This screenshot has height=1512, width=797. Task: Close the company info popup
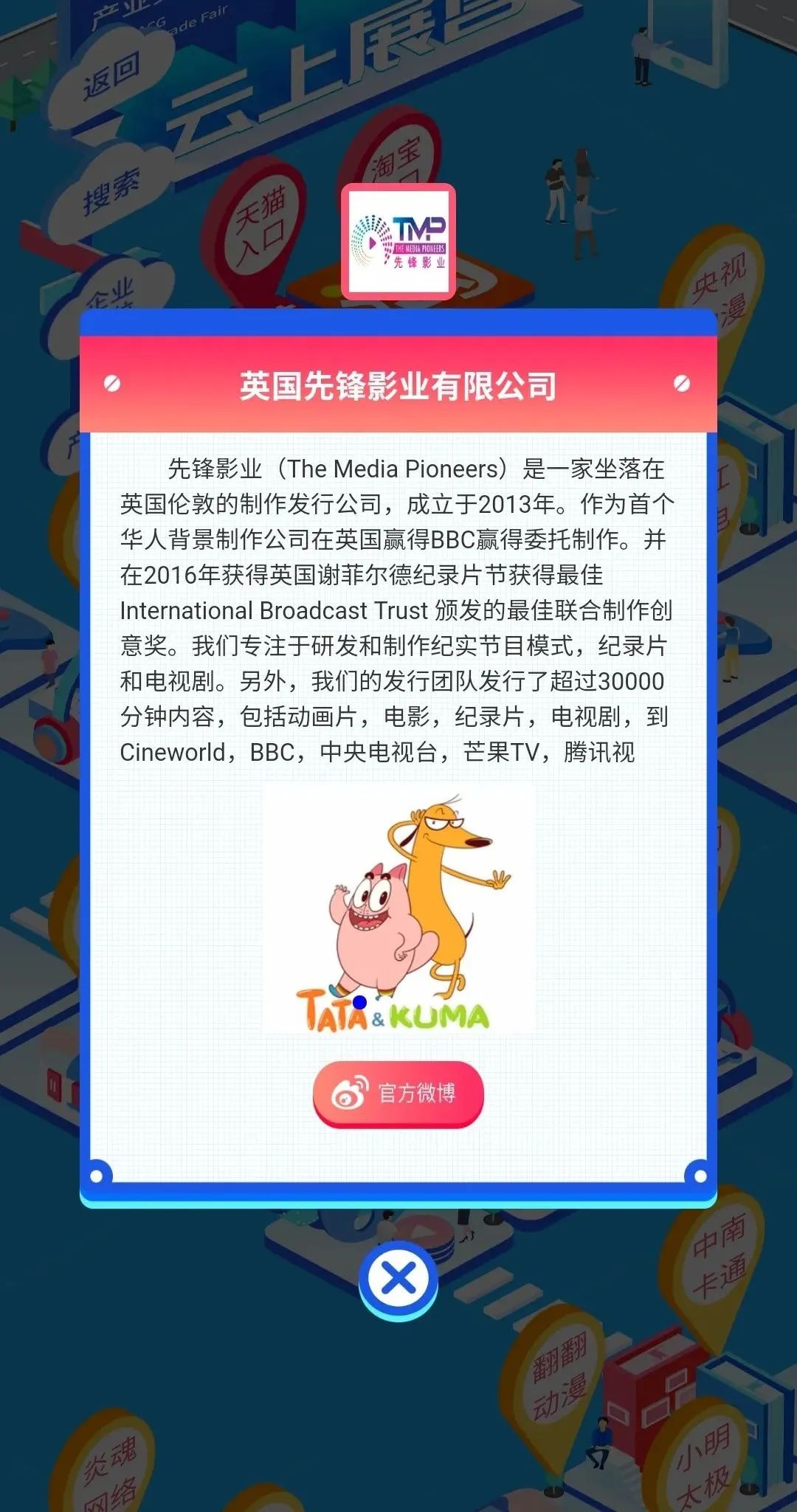pyautogui.click(x=398, y=1280)
